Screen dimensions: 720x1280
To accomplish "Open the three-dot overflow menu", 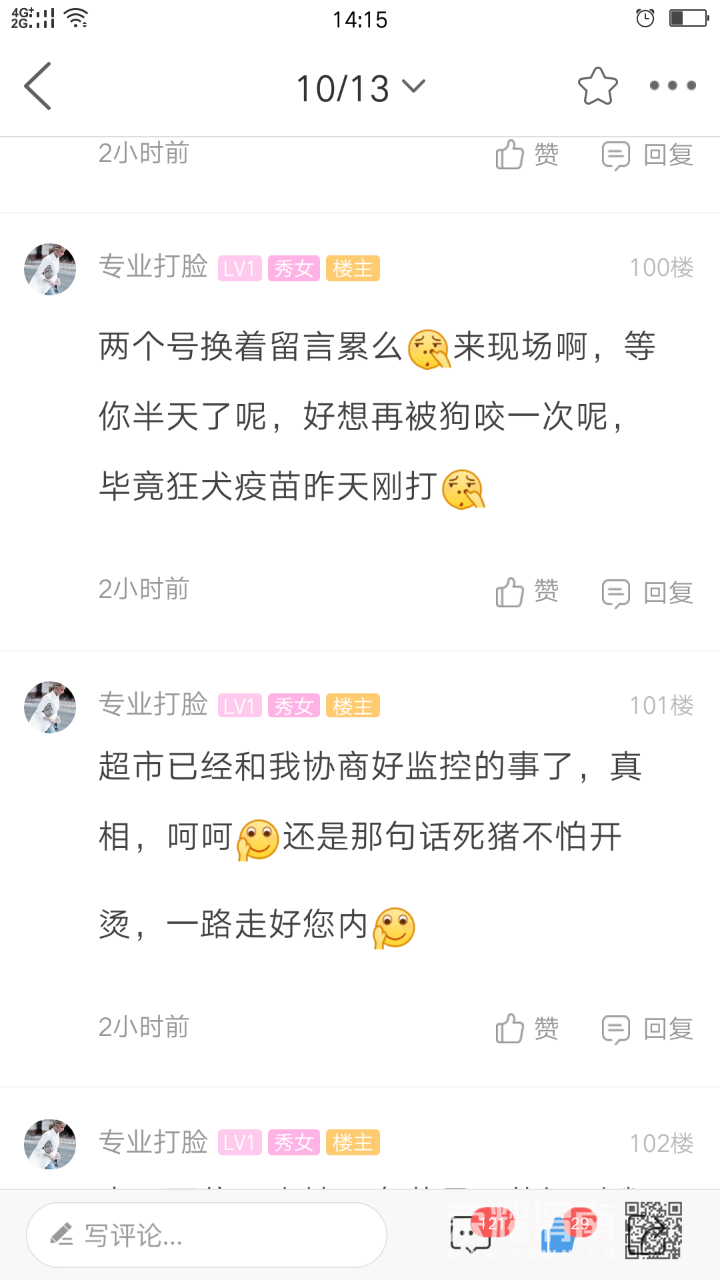I will (x=672, y=86).
